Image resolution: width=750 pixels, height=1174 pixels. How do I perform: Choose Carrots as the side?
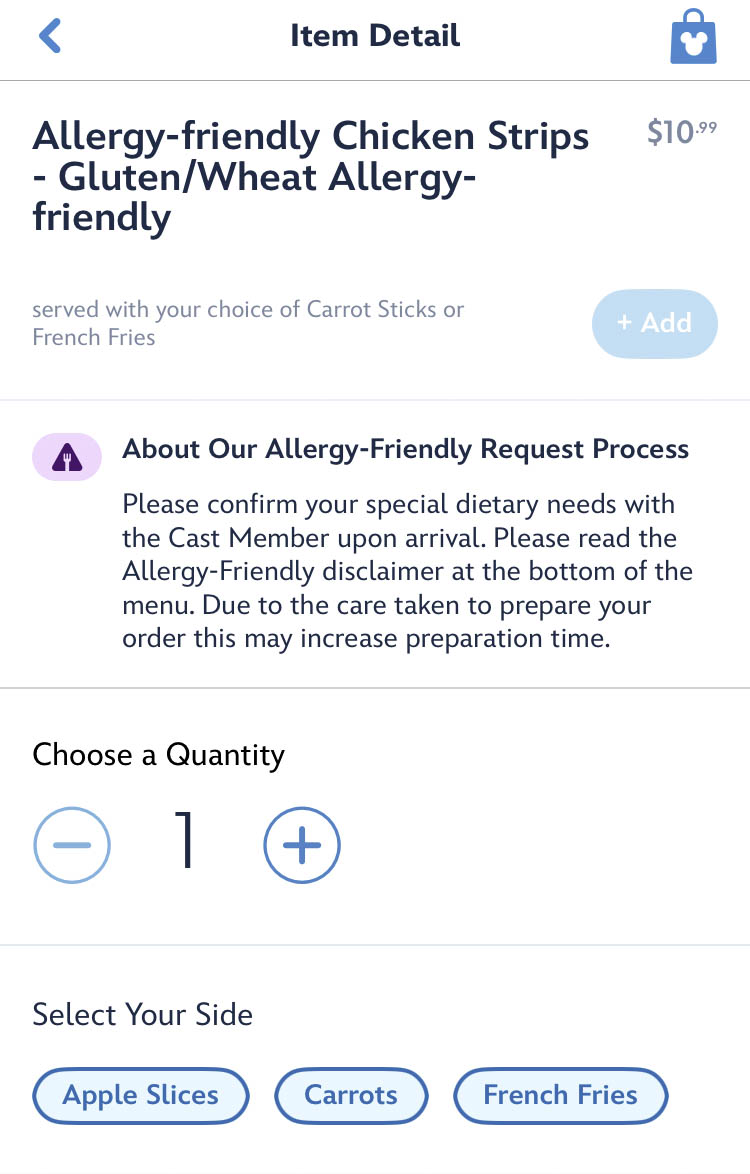(351, 1095)
